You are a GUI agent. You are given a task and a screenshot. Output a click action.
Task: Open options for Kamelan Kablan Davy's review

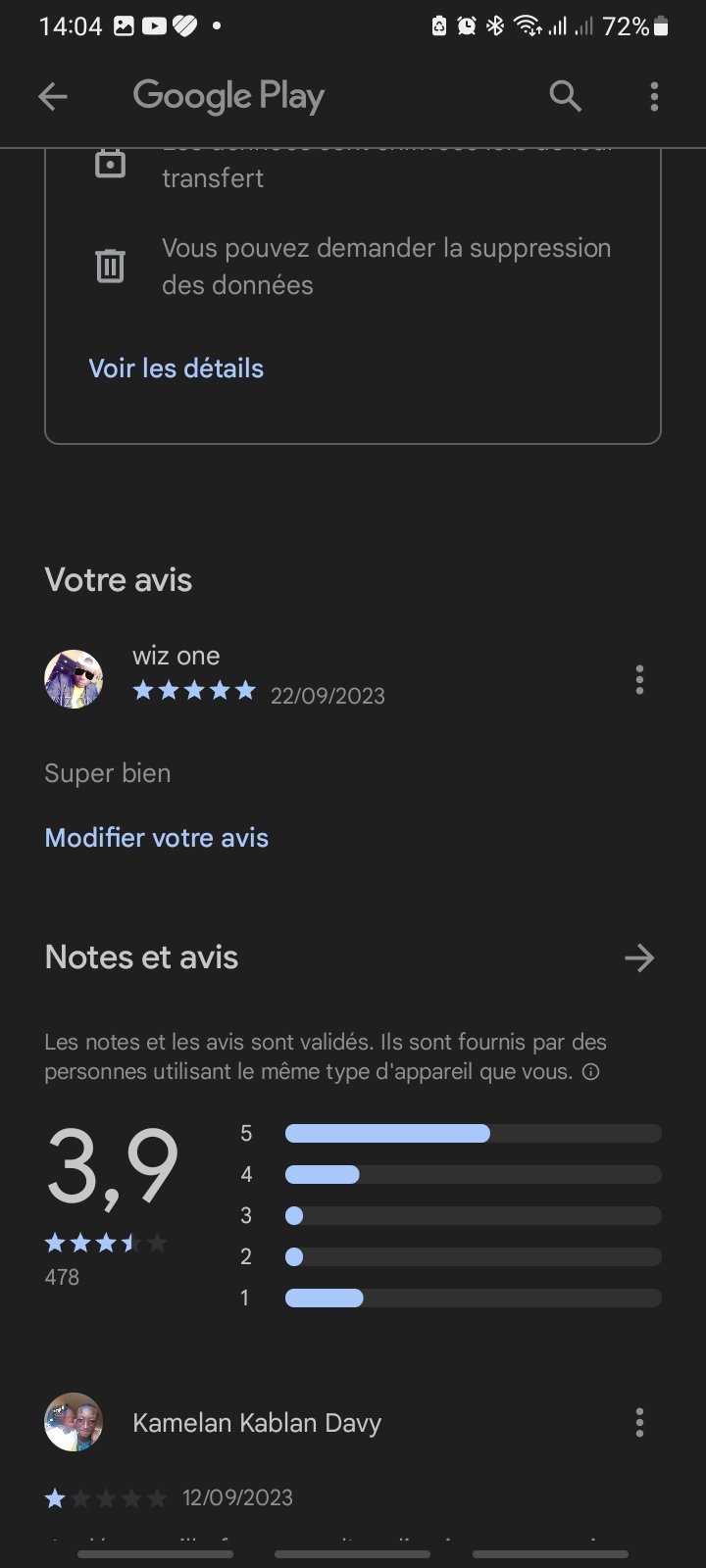639,1422
